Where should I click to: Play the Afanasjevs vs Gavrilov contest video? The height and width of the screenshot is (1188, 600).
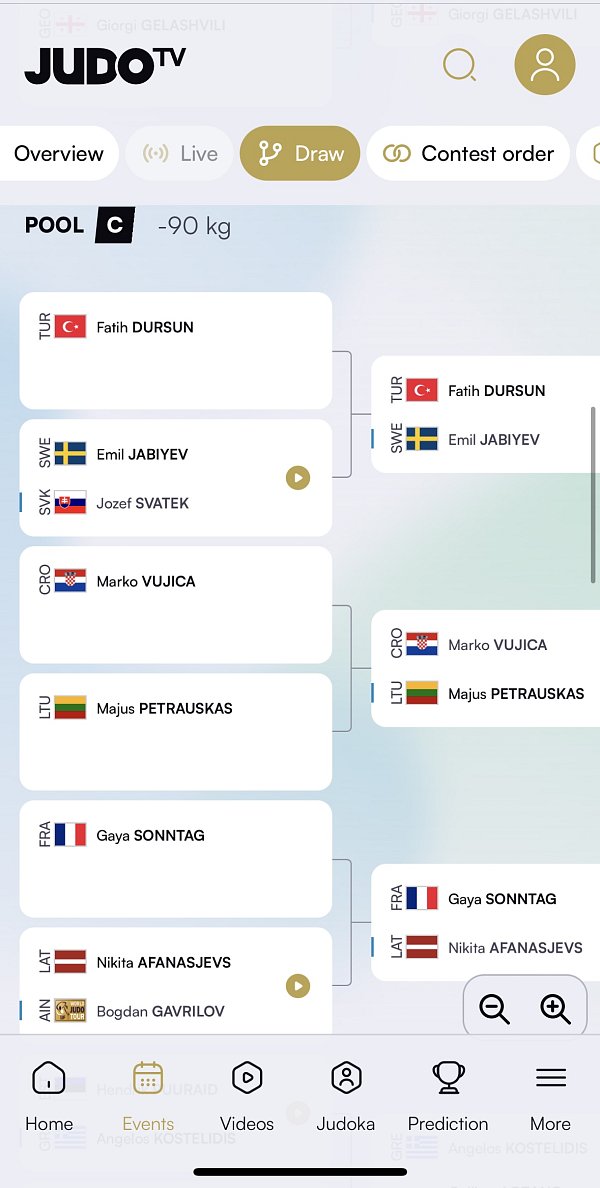click(x=298, y=986)
